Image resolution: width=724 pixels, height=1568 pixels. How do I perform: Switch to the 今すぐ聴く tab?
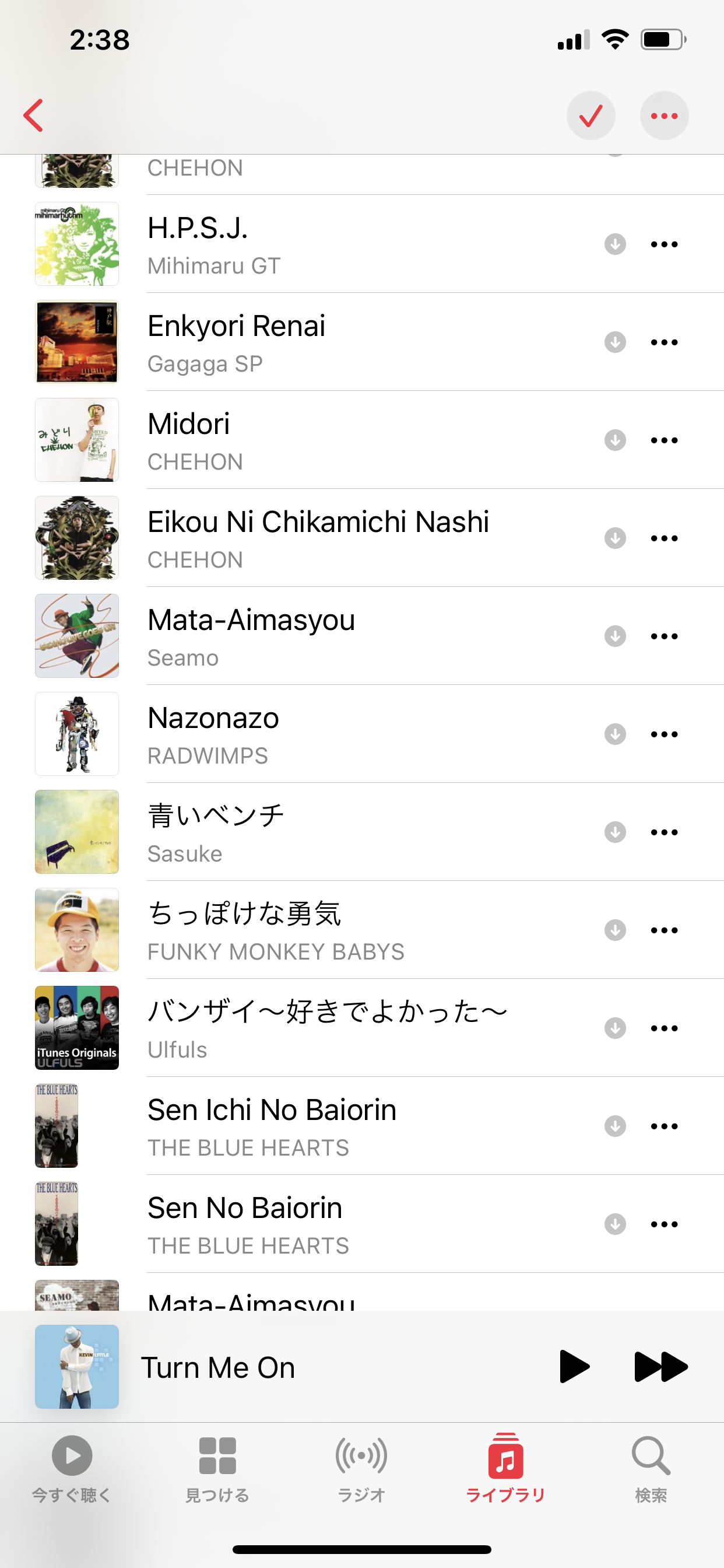click(72, 1467)
